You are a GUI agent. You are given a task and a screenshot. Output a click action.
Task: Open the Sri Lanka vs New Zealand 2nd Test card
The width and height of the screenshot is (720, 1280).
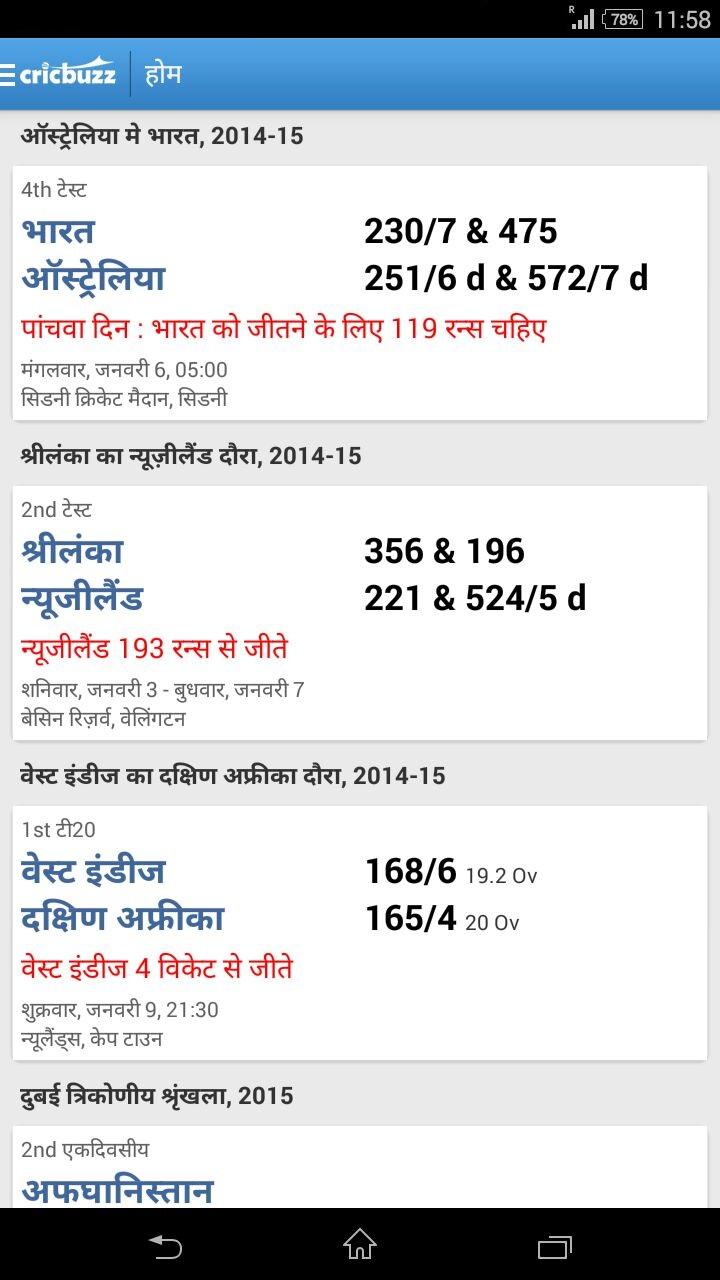pyautogui.click(x=360, y=613)
